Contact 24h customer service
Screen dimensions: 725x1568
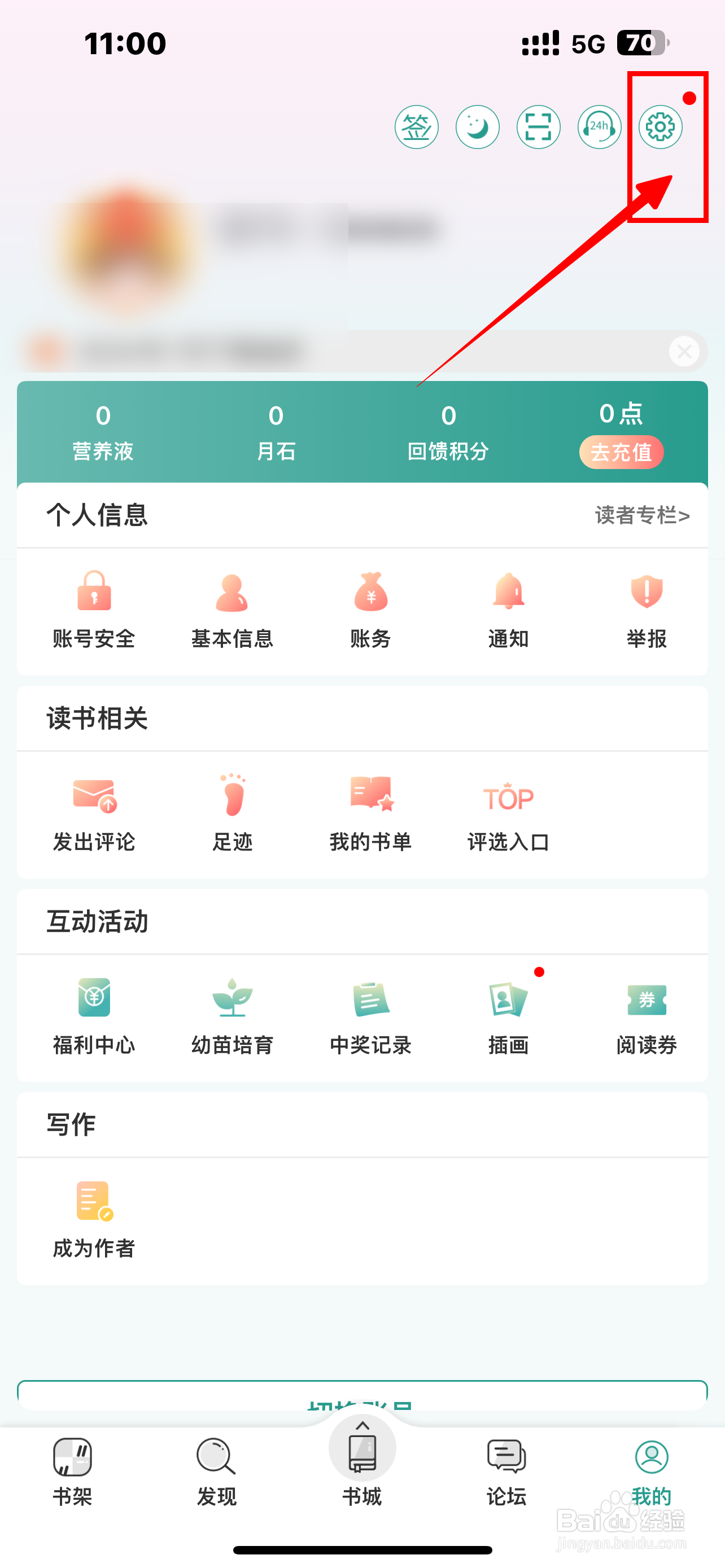pyautogui.click(x=599, y=127)
